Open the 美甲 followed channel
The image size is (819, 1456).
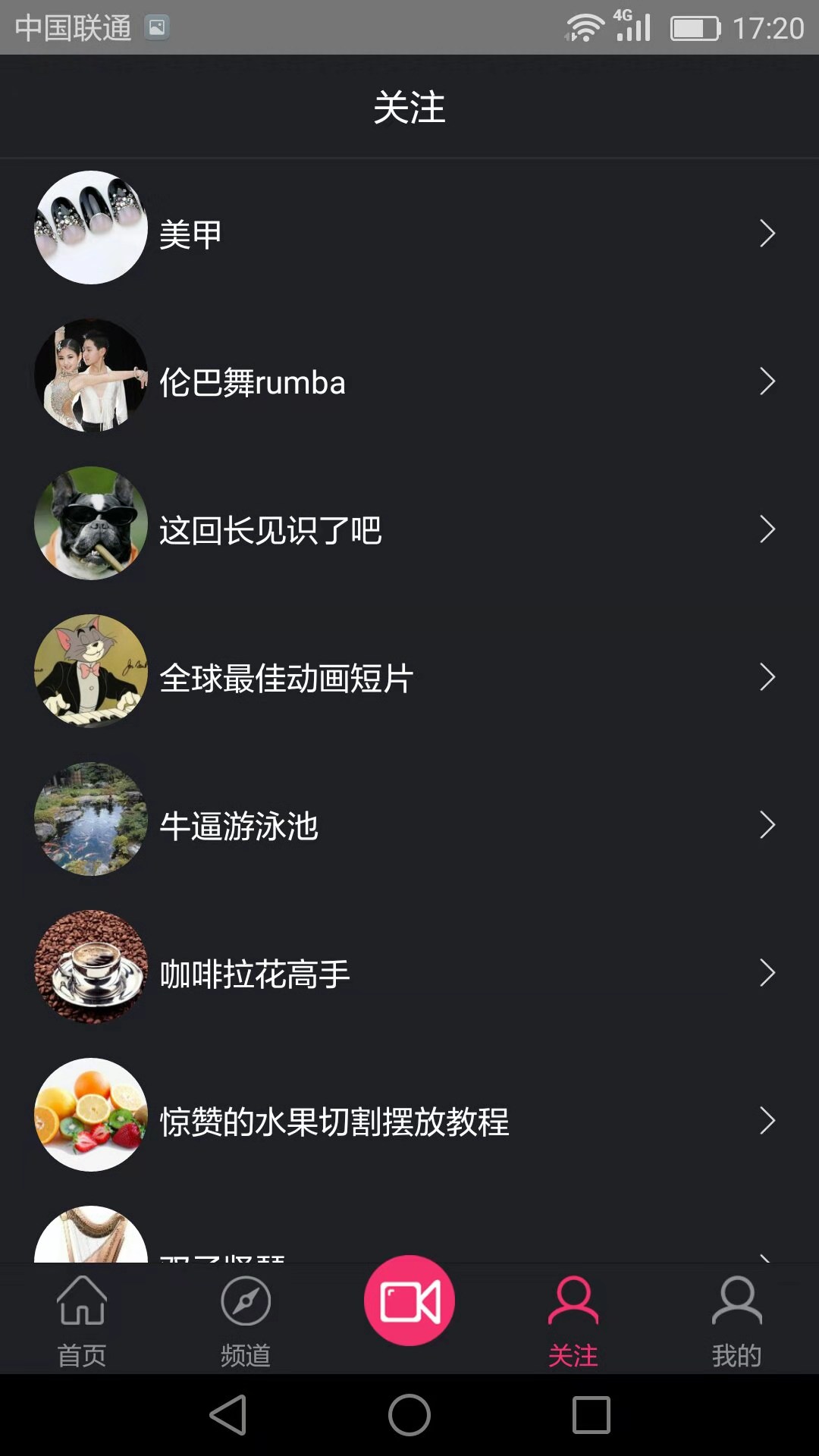coord(409,234)
